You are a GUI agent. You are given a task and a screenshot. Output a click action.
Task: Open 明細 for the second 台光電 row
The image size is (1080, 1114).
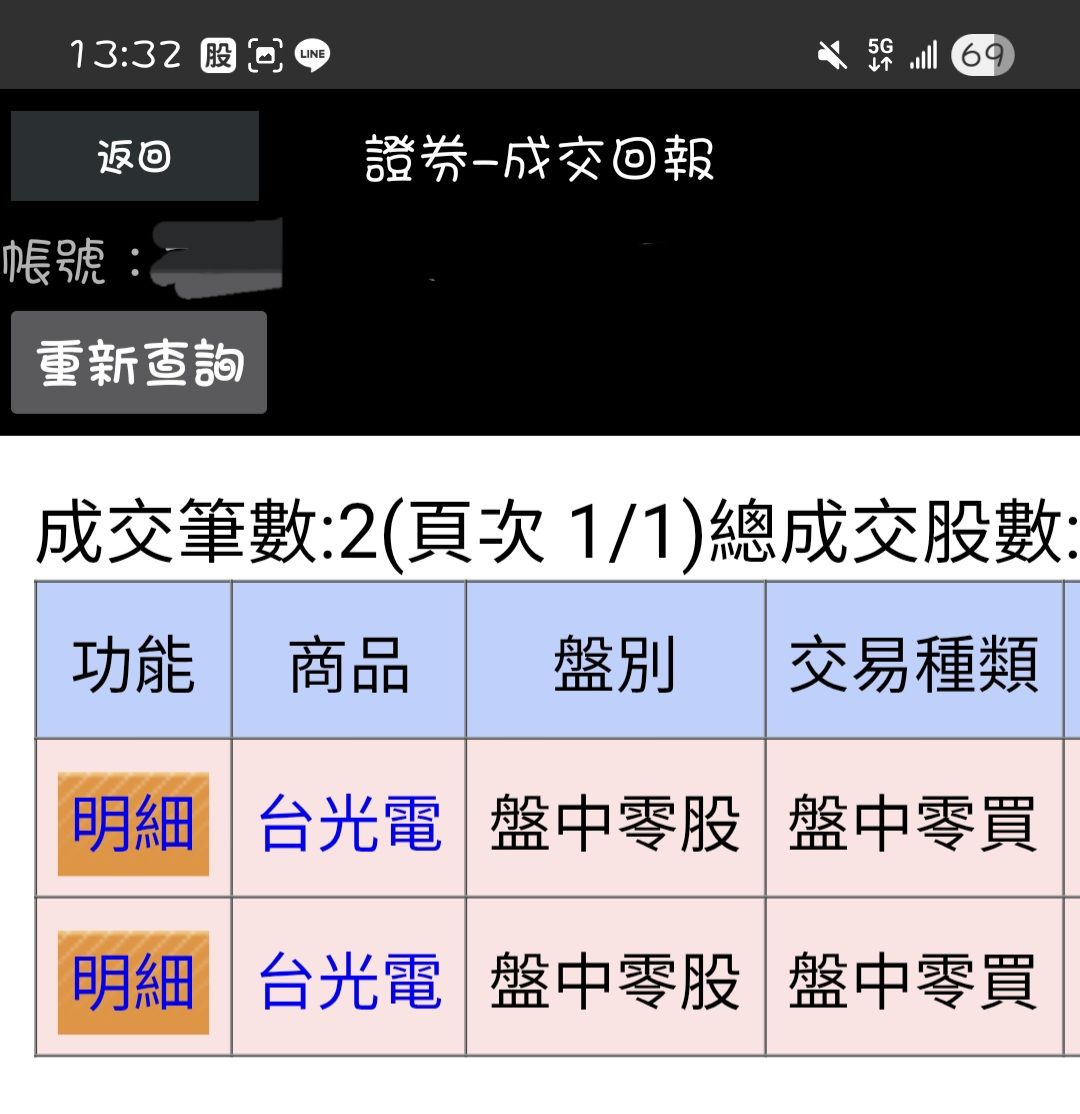134,982
